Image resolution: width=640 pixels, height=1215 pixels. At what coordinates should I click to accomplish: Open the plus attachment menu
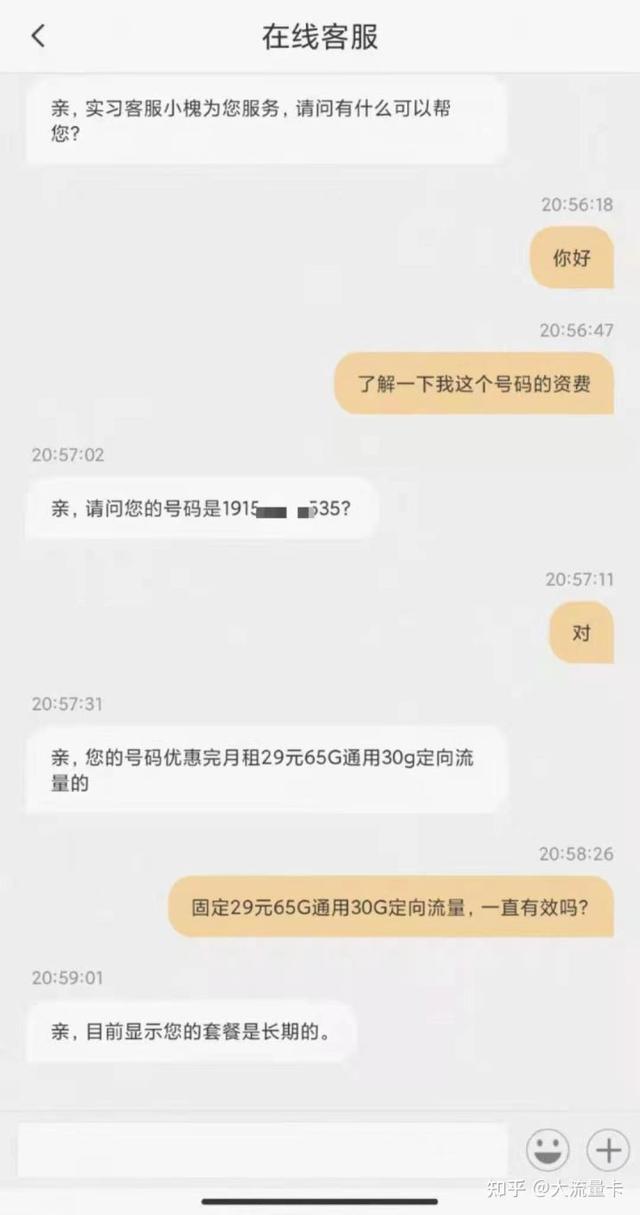click(x=607, y=1150)
